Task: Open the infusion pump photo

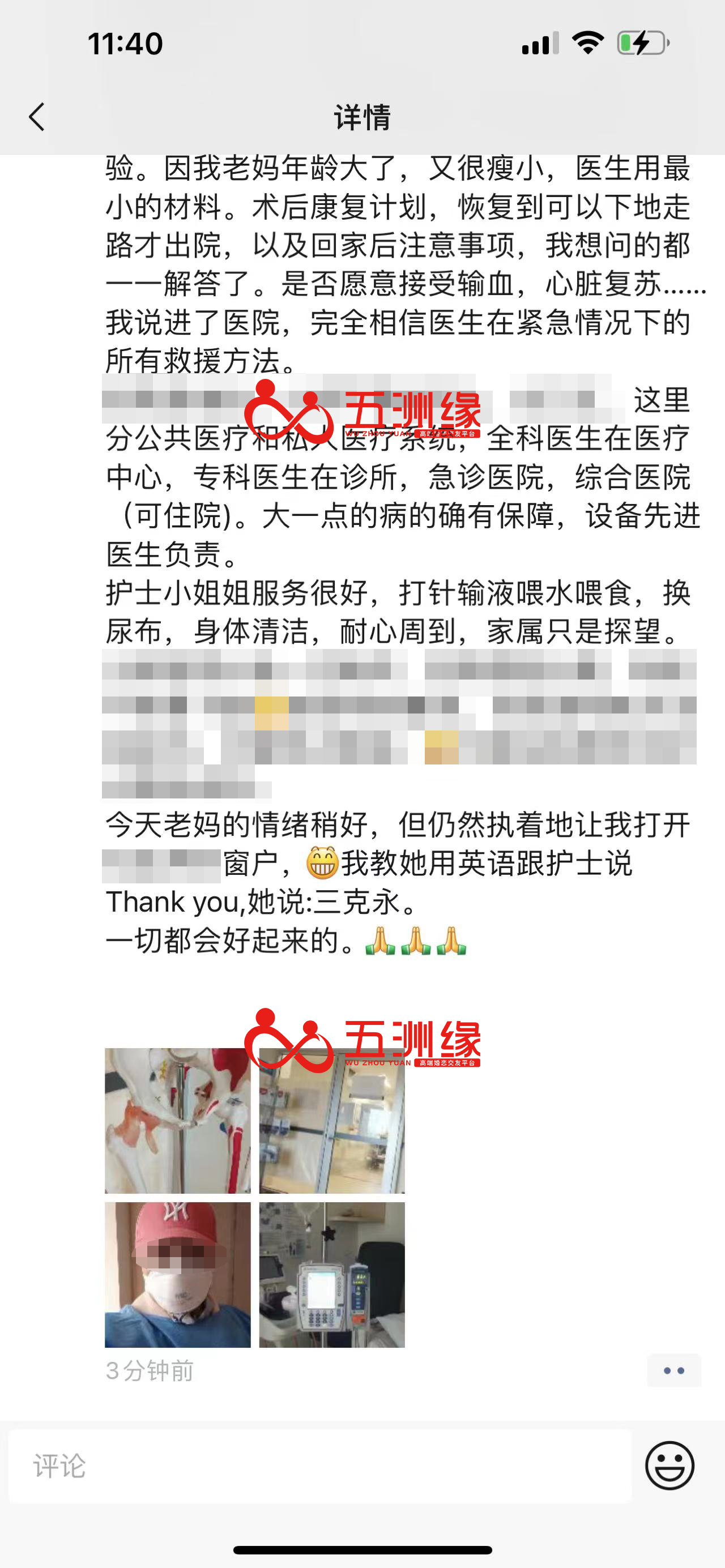Action: tap(332, 1275)
